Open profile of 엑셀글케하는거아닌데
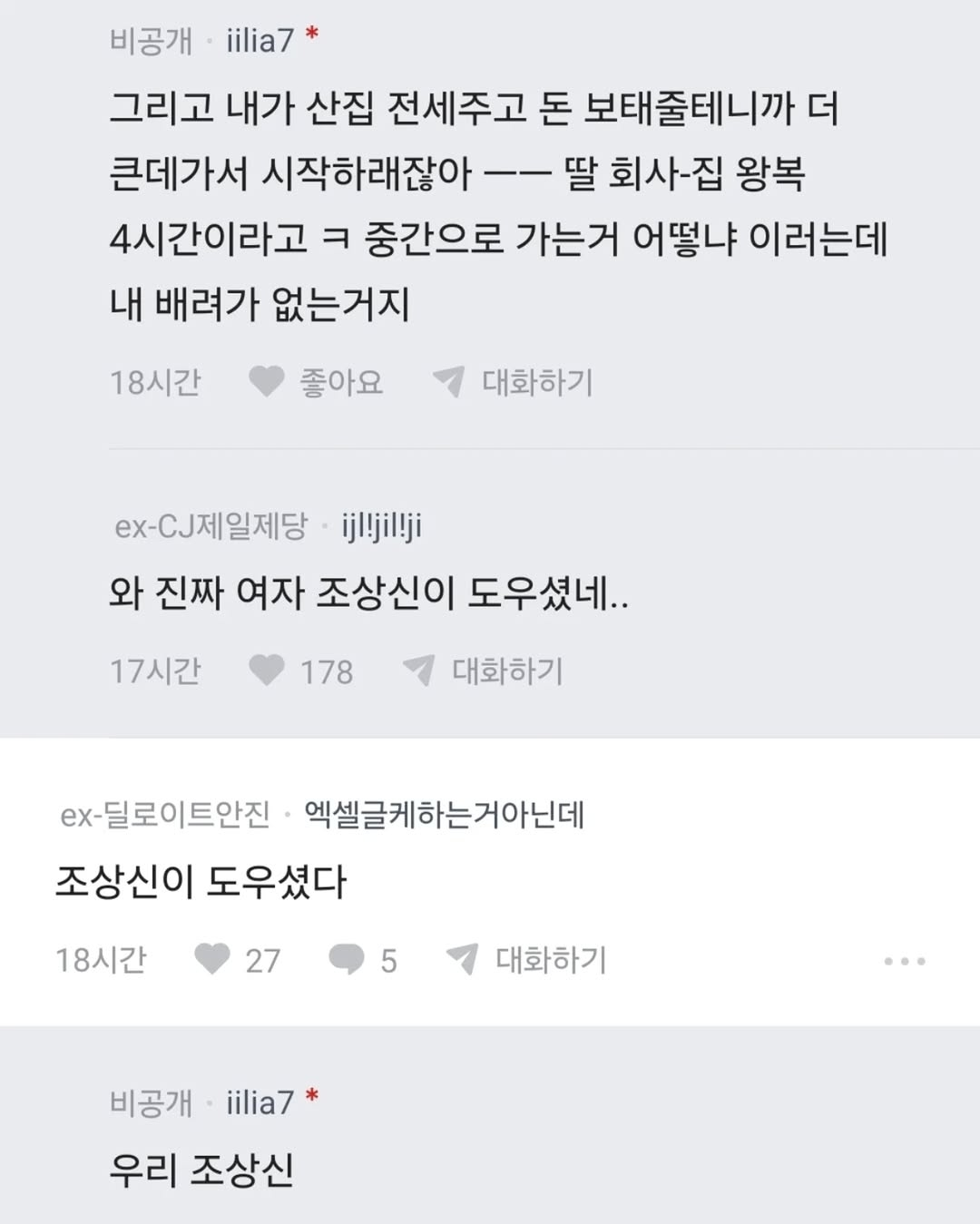Viewport: 980px width, 1224px height. click(x=445, y=817)
